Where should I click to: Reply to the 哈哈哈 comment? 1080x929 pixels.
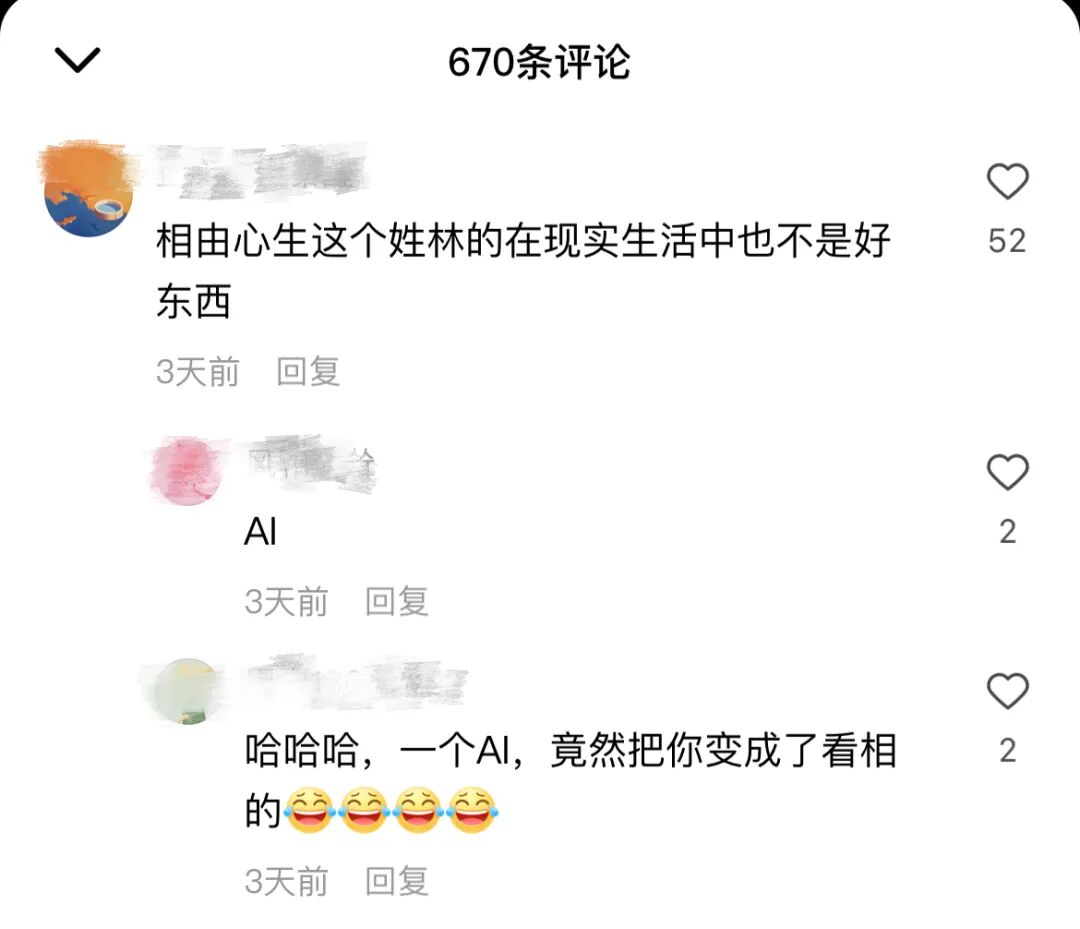tap(396, 881)
